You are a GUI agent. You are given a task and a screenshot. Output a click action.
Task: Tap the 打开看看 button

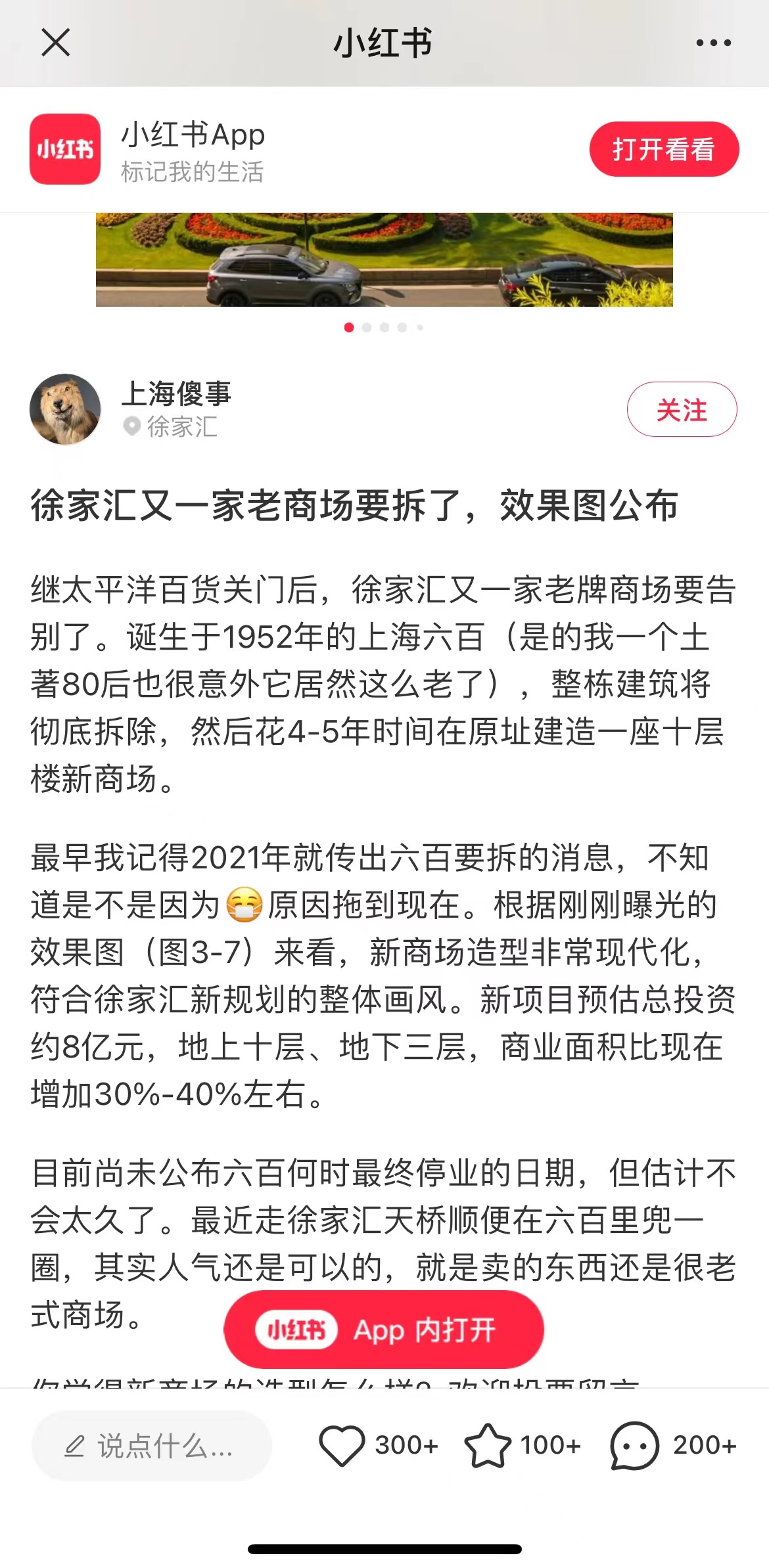[663, 149]
